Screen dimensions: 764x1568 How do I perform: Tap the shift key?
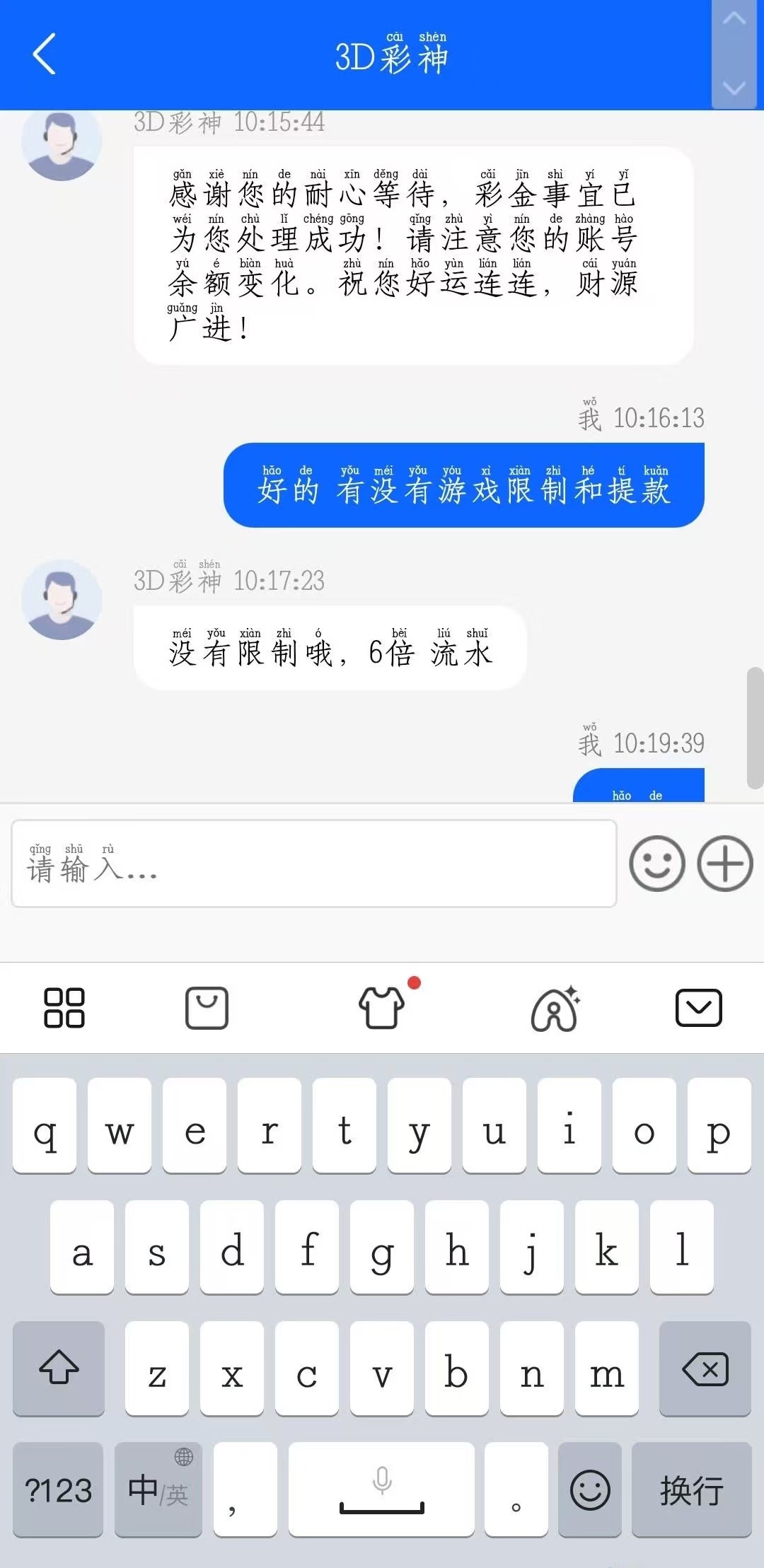[59, 1369]
